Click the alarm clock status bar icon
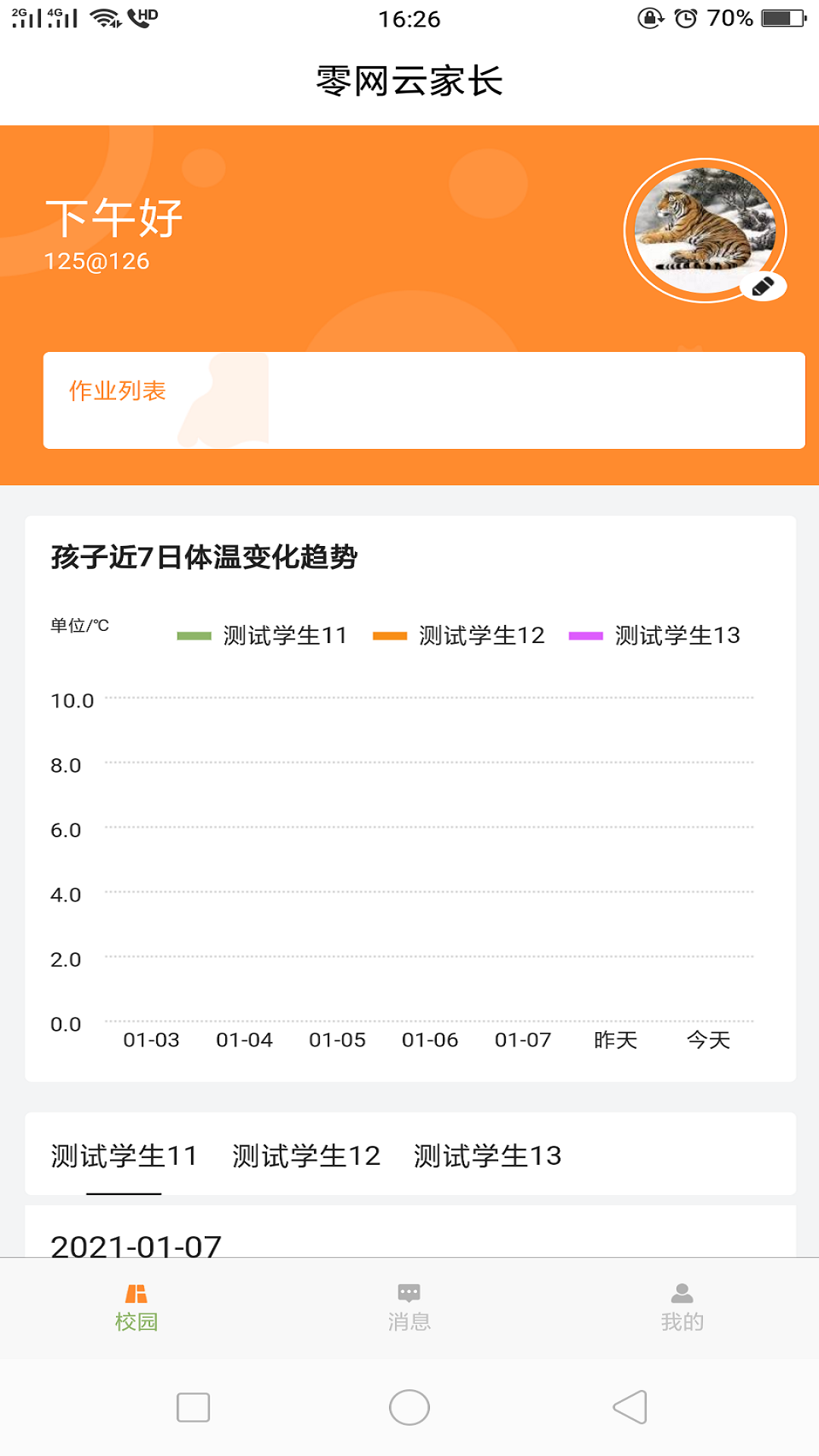 click(x=685, y=17)
